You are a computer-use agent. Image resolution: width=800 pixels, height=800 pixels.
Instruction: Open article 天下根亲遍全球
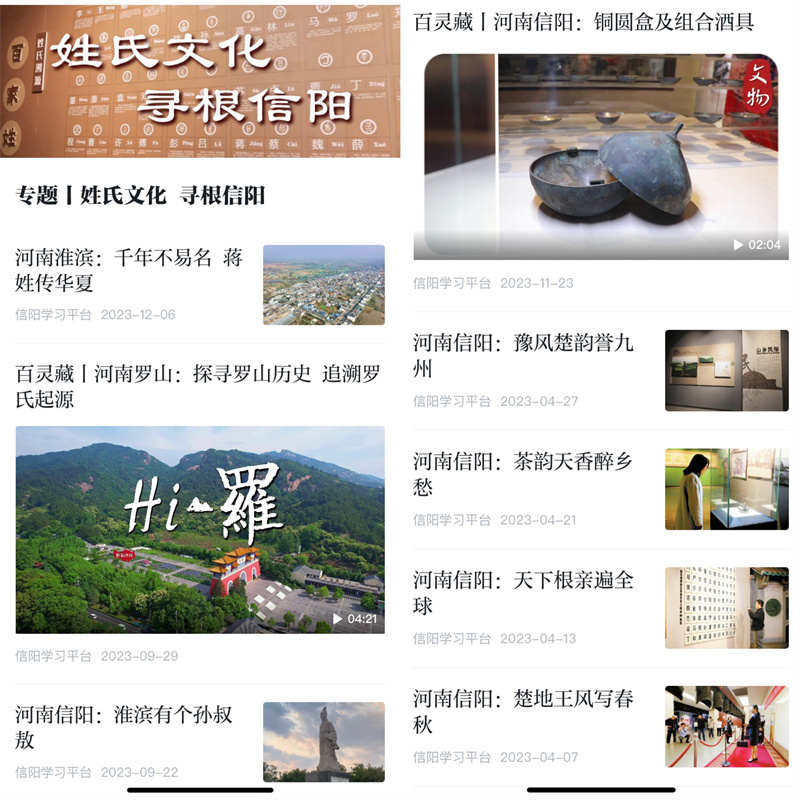(x=523, y=593)
